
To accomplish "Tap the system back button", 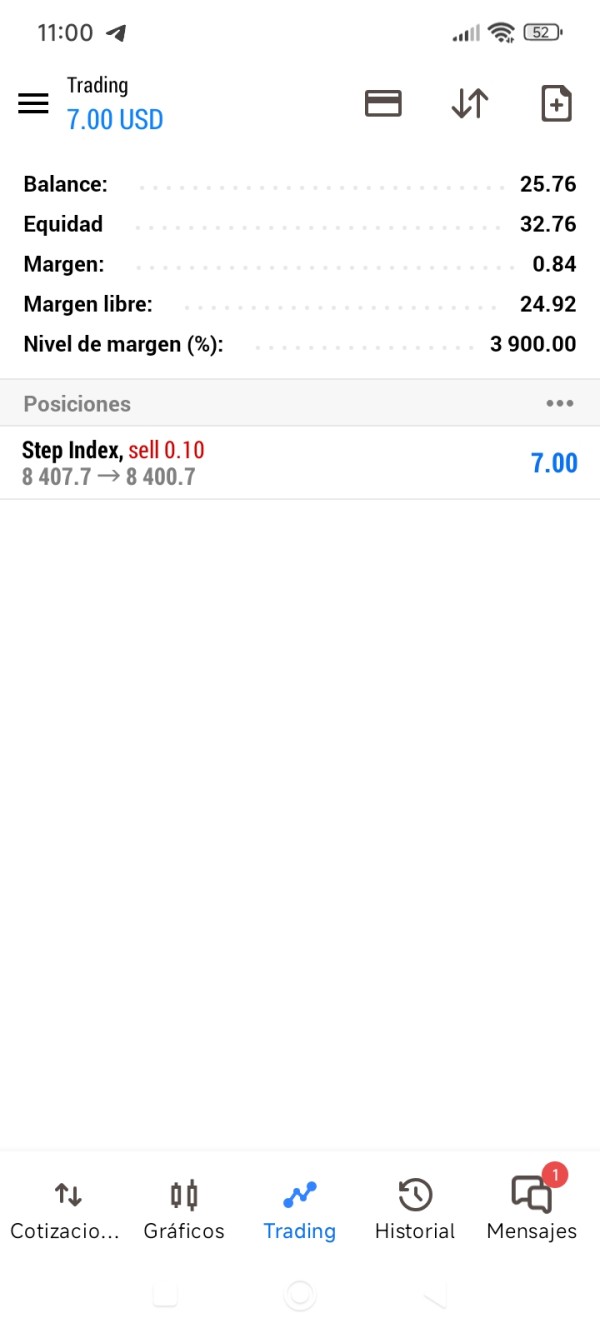I will point(434,1295).
